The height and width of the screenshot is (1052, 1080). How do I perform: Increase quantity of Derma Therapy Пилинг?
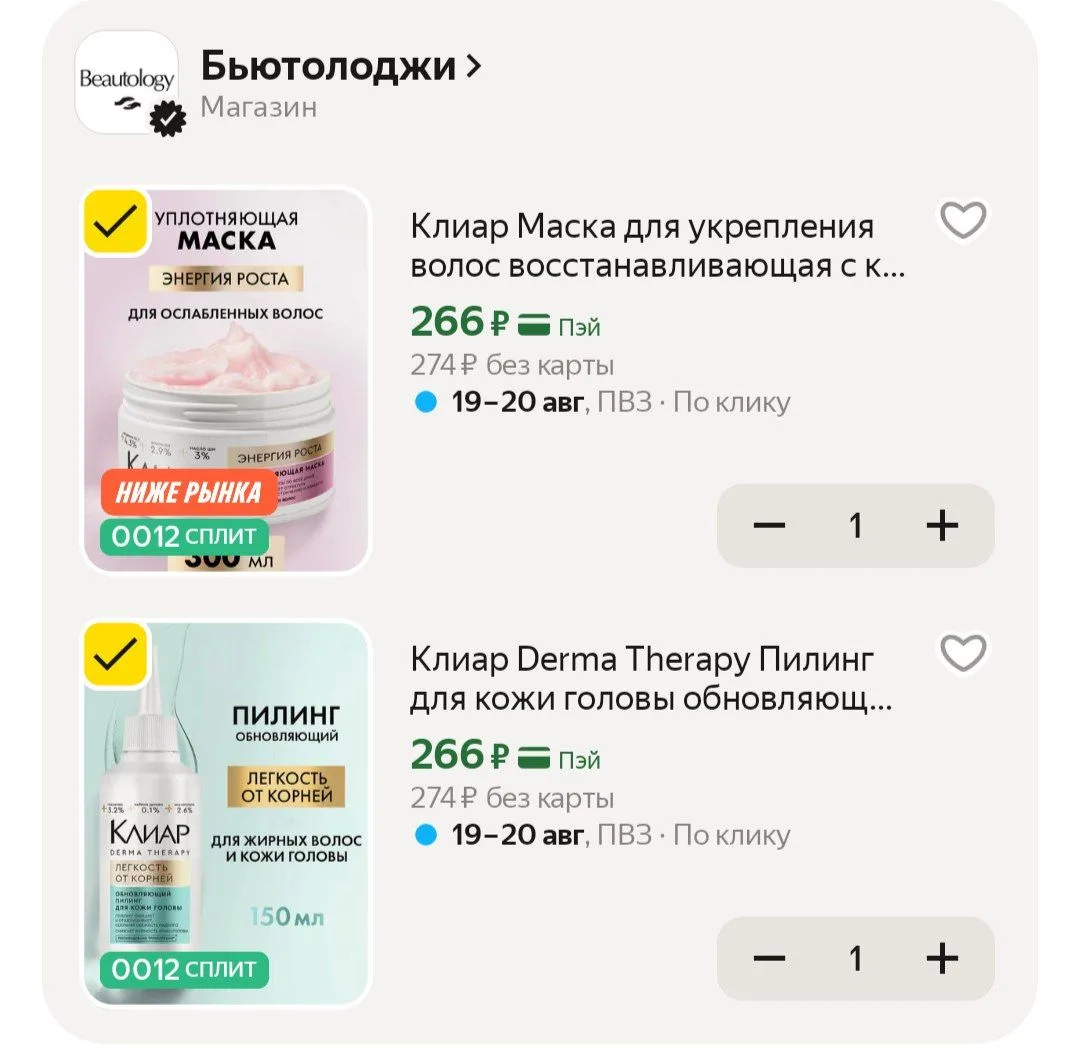point(942,958)
